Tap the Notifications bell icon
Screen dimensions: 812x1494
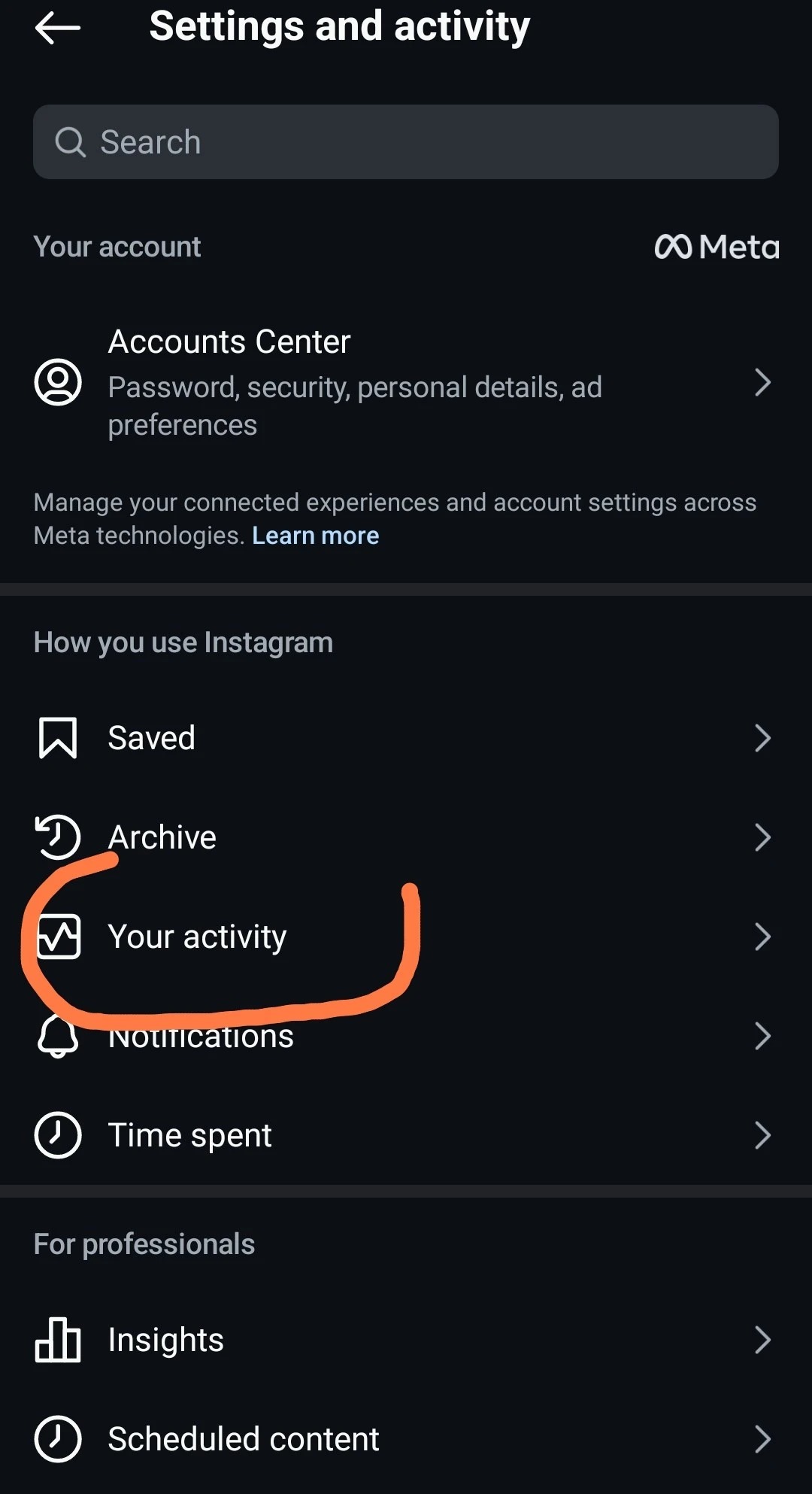[x=56, y=1037]
